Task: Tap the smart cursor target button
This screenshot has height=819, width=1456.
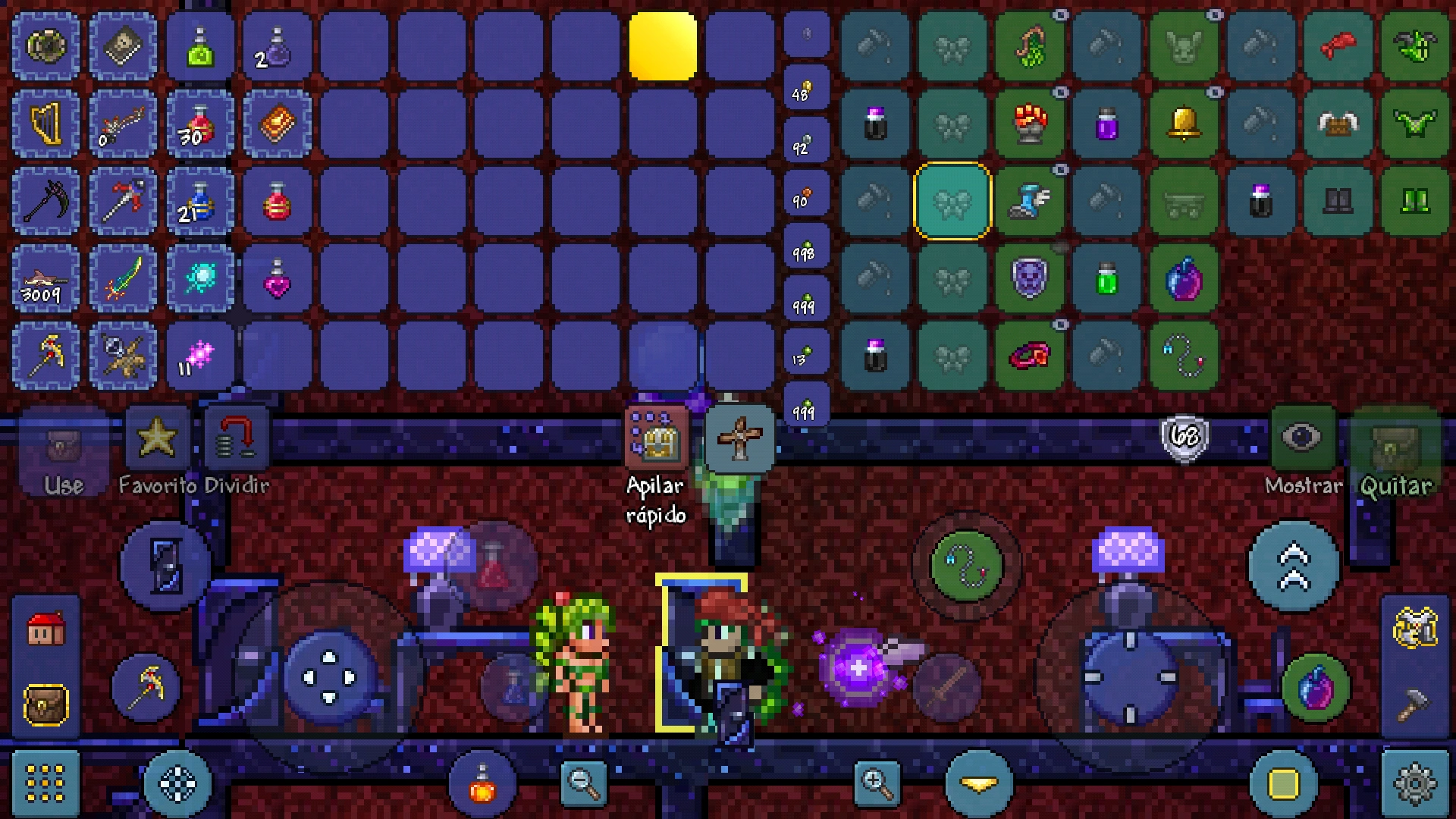Action: click(x=178, y=783)
